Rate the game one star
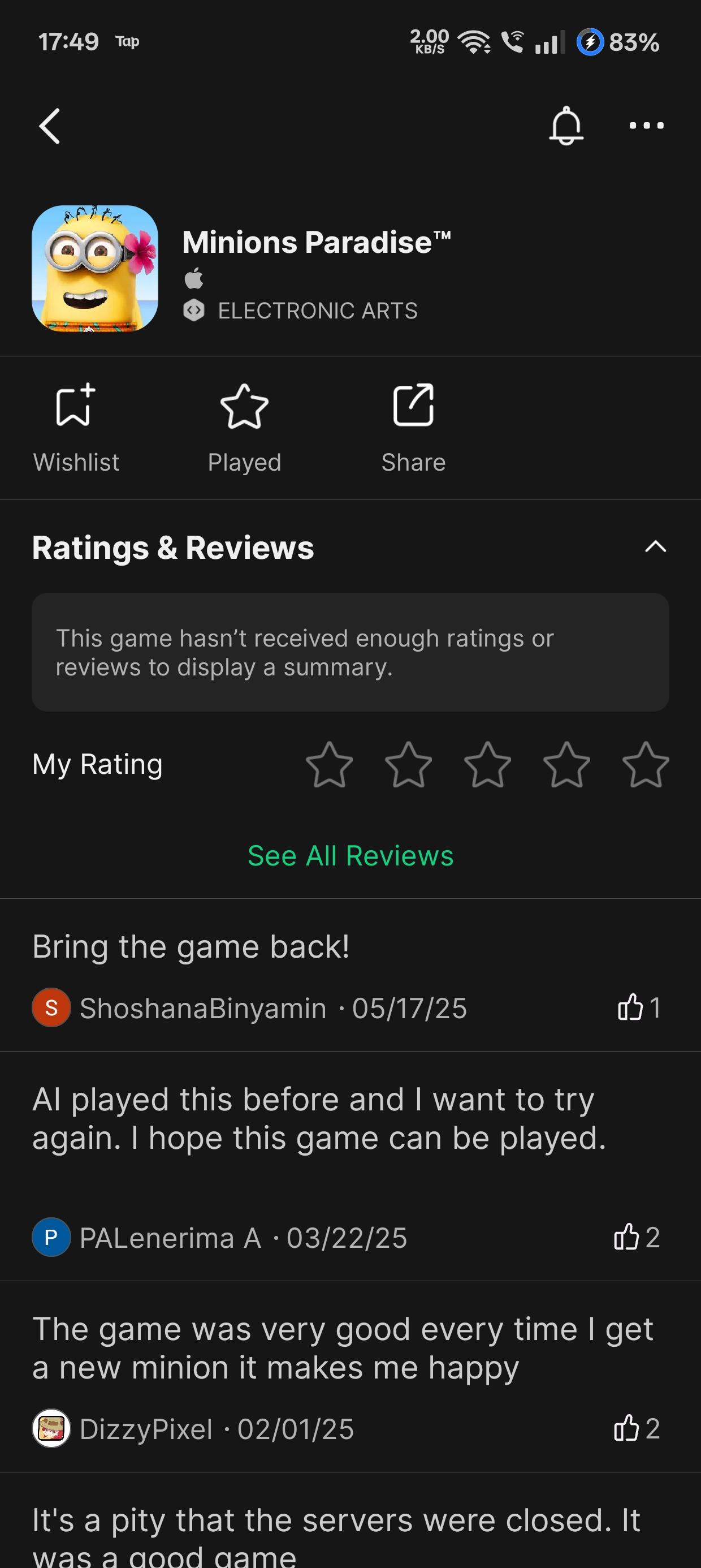 [x=329, y=765]
